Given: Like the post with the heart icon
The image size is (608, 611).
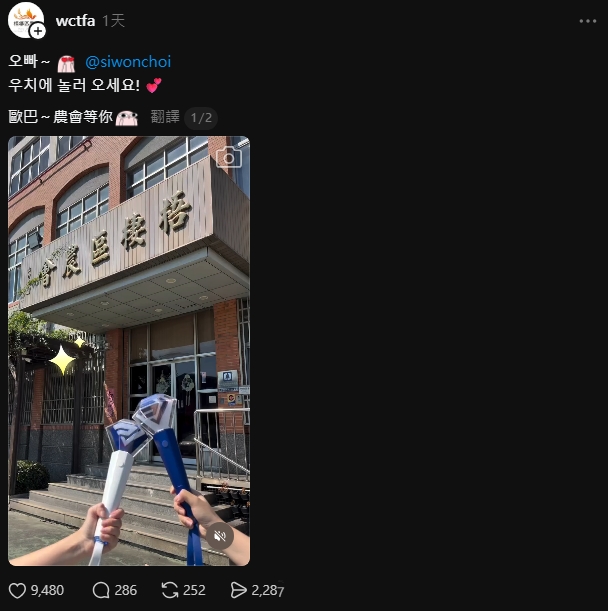Looking at the screenshot, I should click(18, 590).
